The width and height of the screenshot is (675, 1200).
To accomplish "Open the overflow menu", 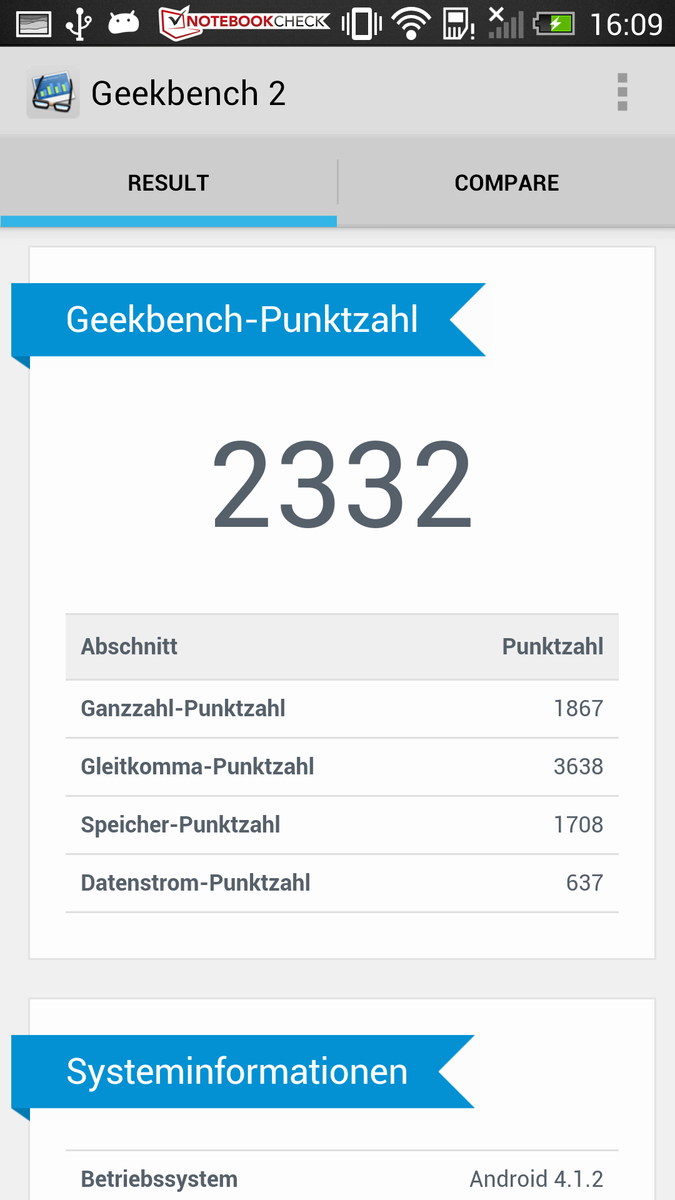I will coord(622,92).
